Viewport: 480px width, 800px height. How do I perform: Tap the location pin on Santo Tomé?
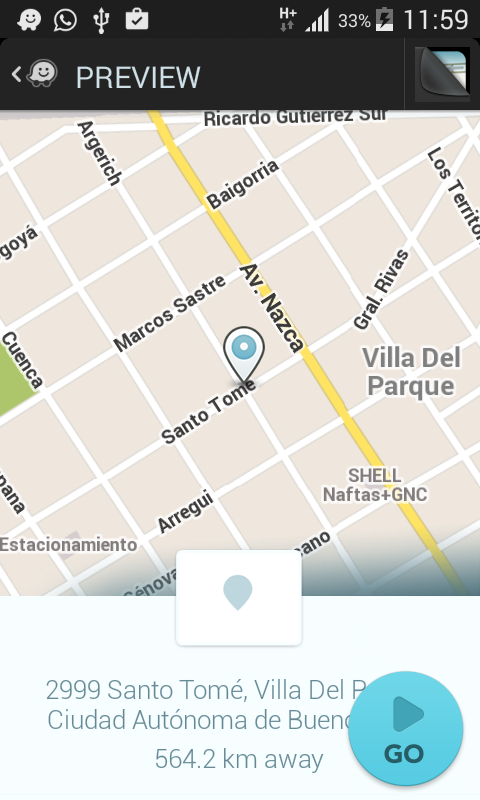[243, 356]
